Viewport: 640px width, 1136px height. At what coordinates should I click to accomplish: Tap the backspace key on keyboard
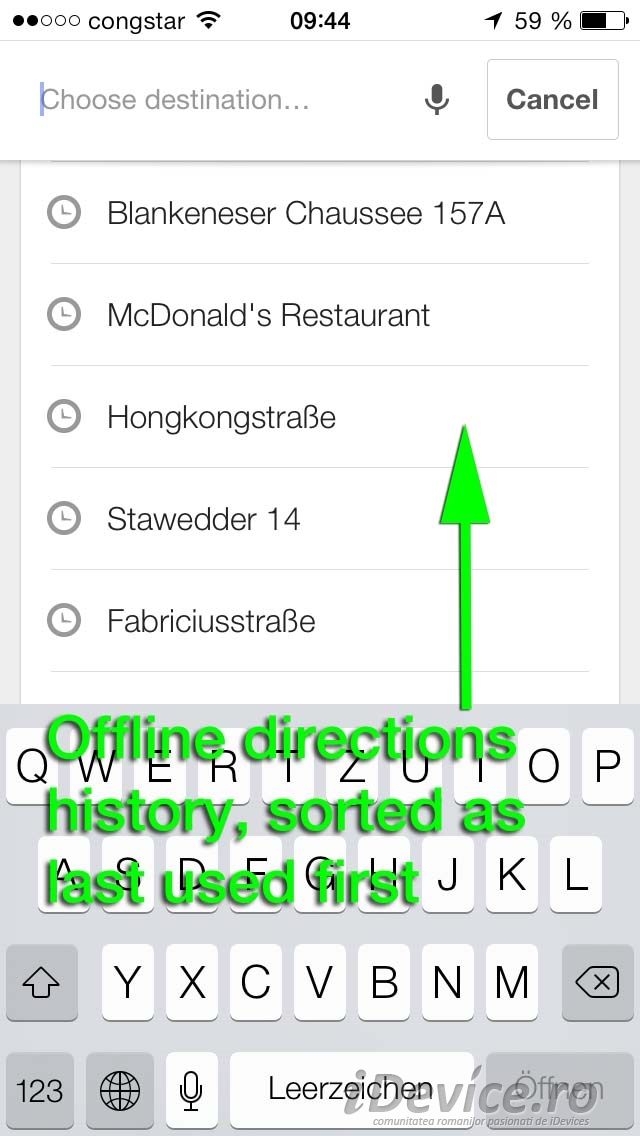pyautogui.click(x=597, y=982)
